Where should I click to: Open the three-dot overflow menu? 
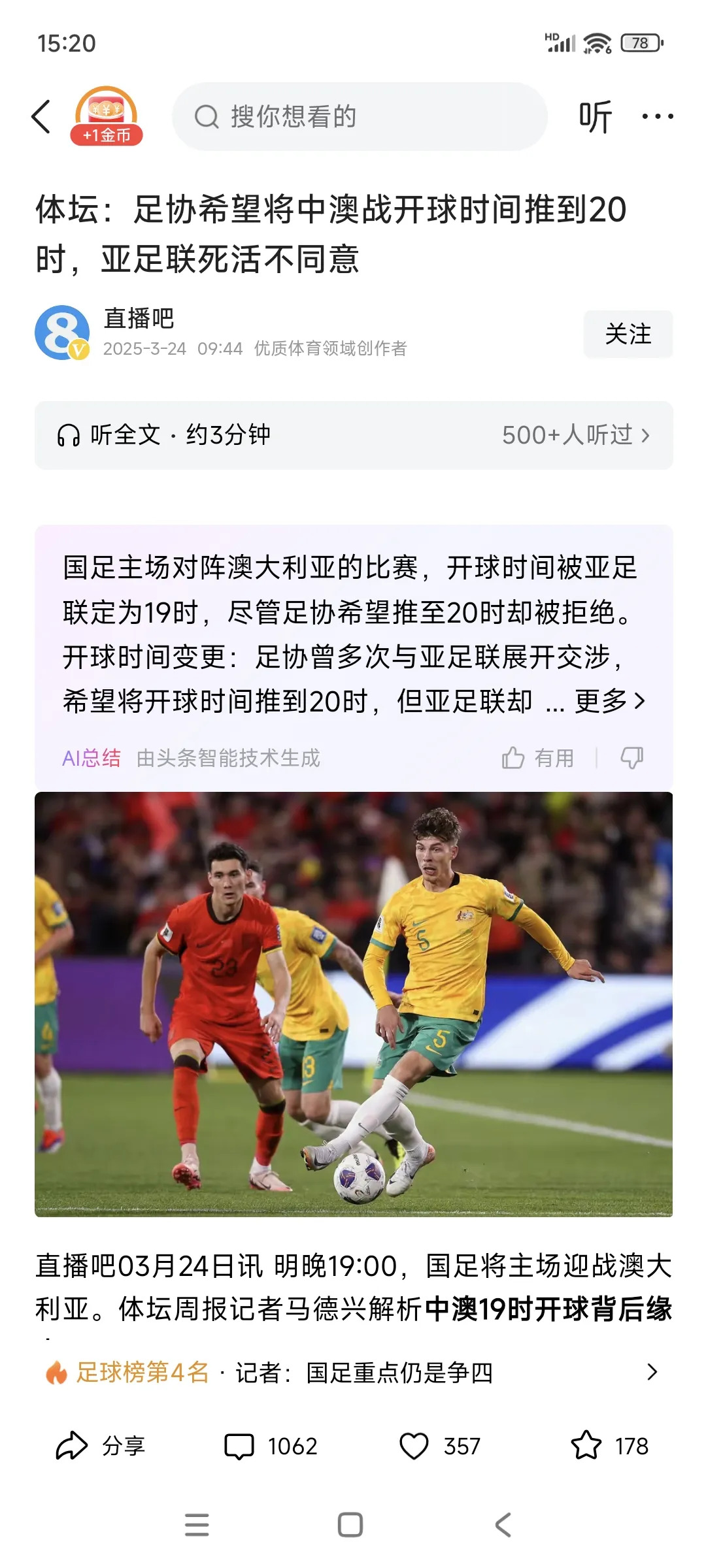pyautogui.click(x=657, y=117)
